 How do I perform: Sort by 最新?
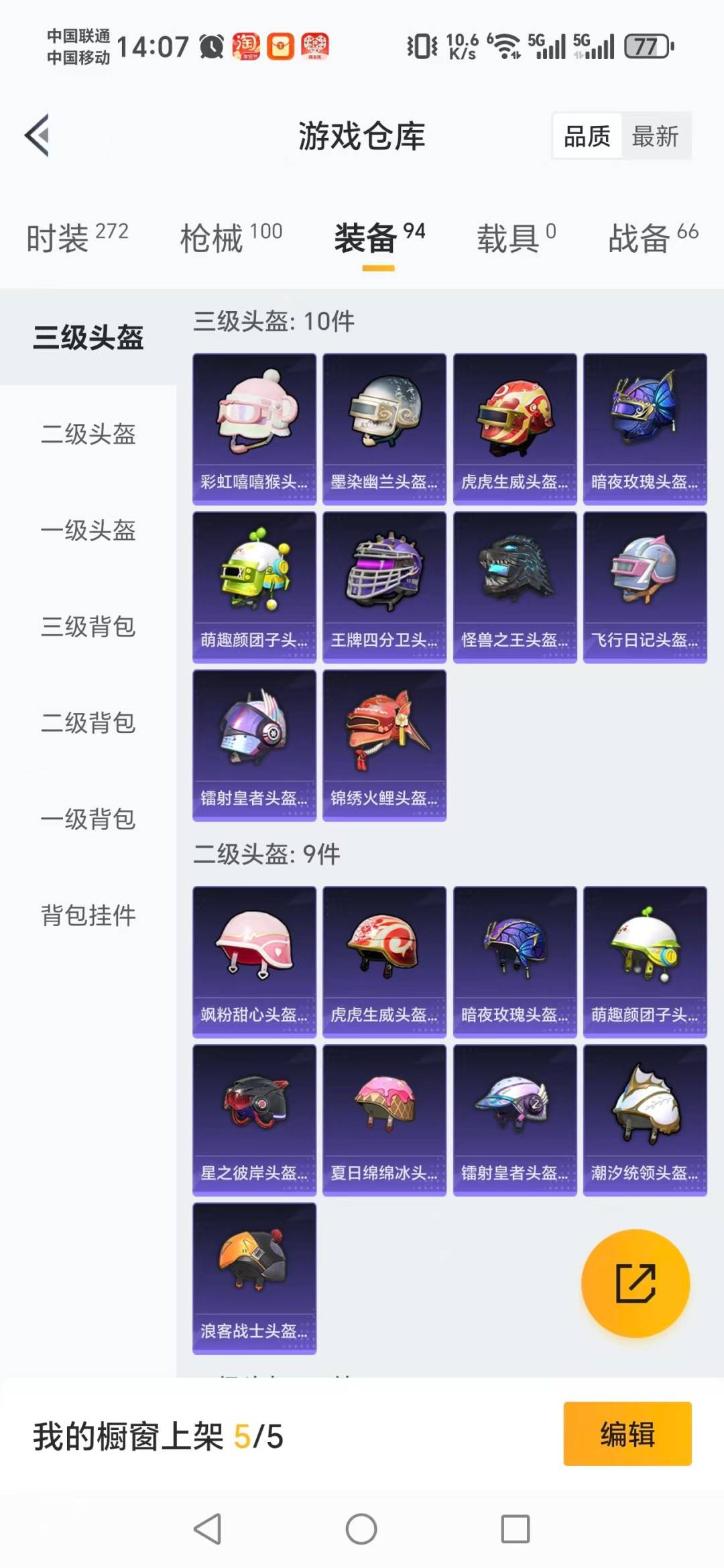point(655,136)
